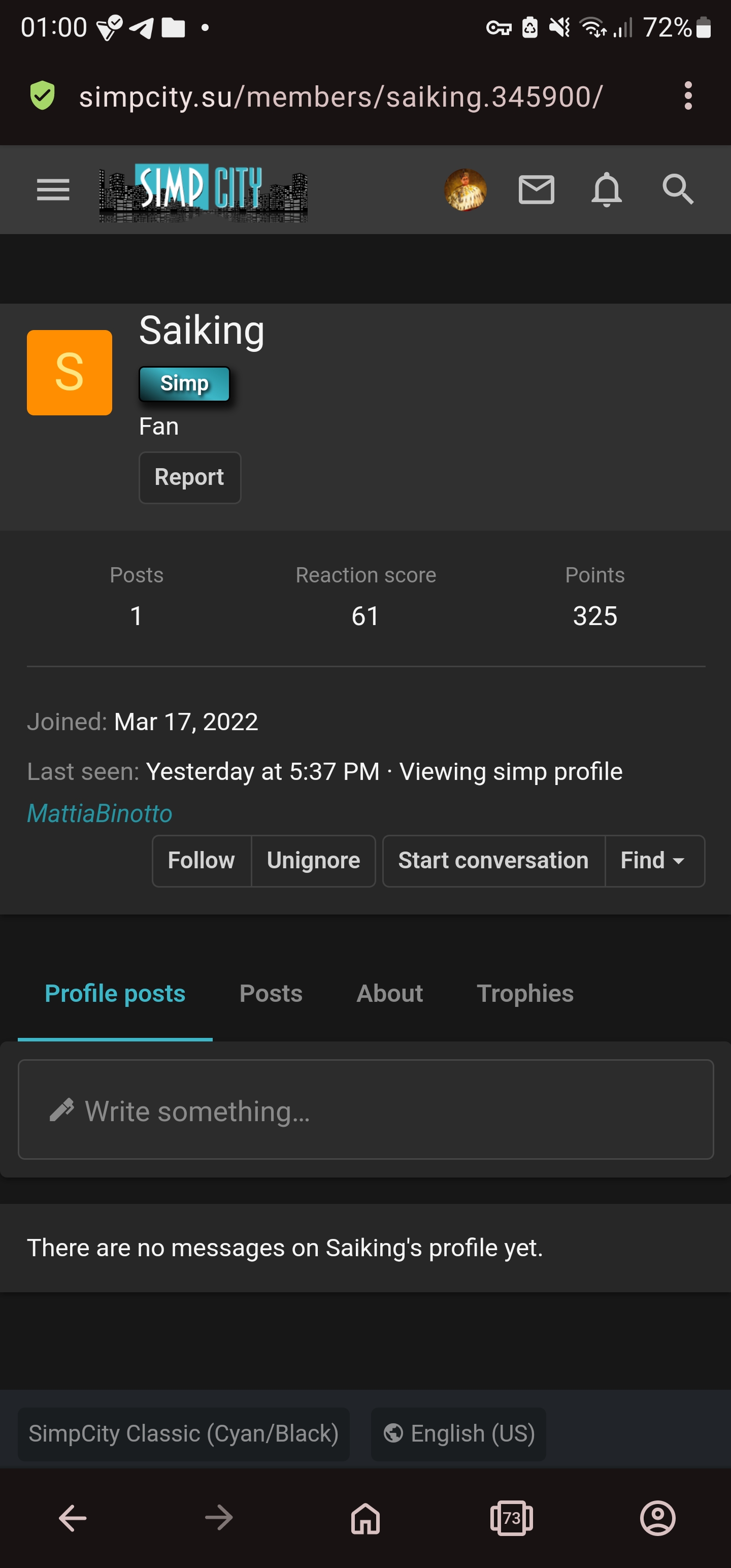Switch to the Posts tab
This screenshot has width=731, height=1568.
[x=271, y=993]
